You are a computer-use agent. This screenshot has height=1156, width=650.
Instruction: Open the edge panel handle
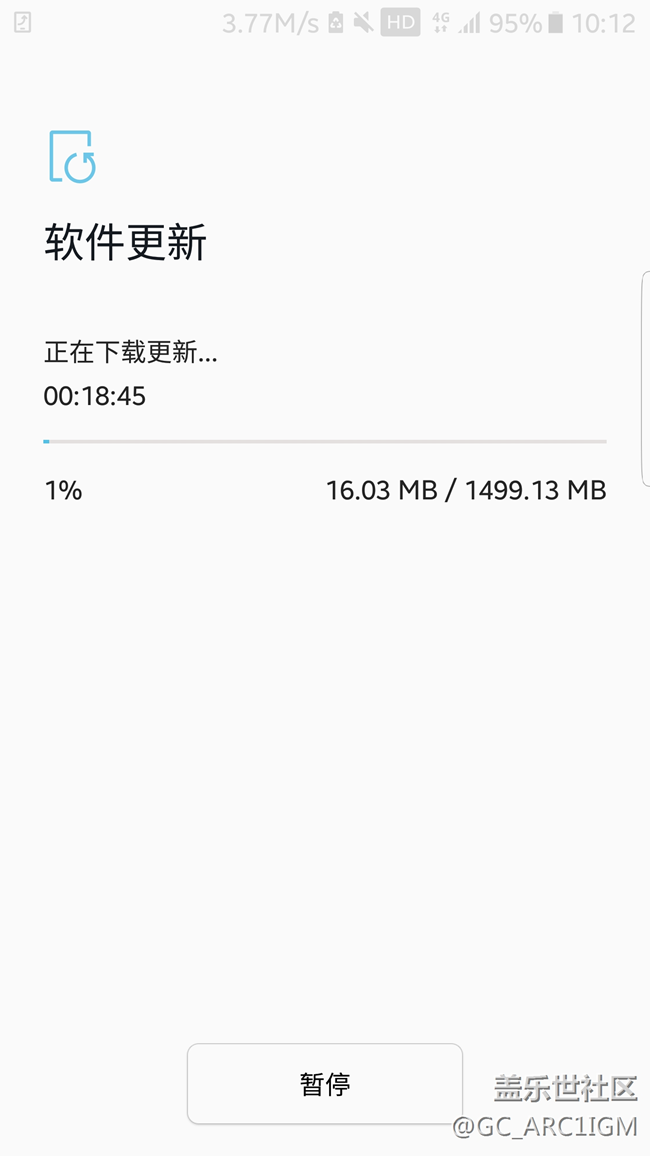pos(646,378)
